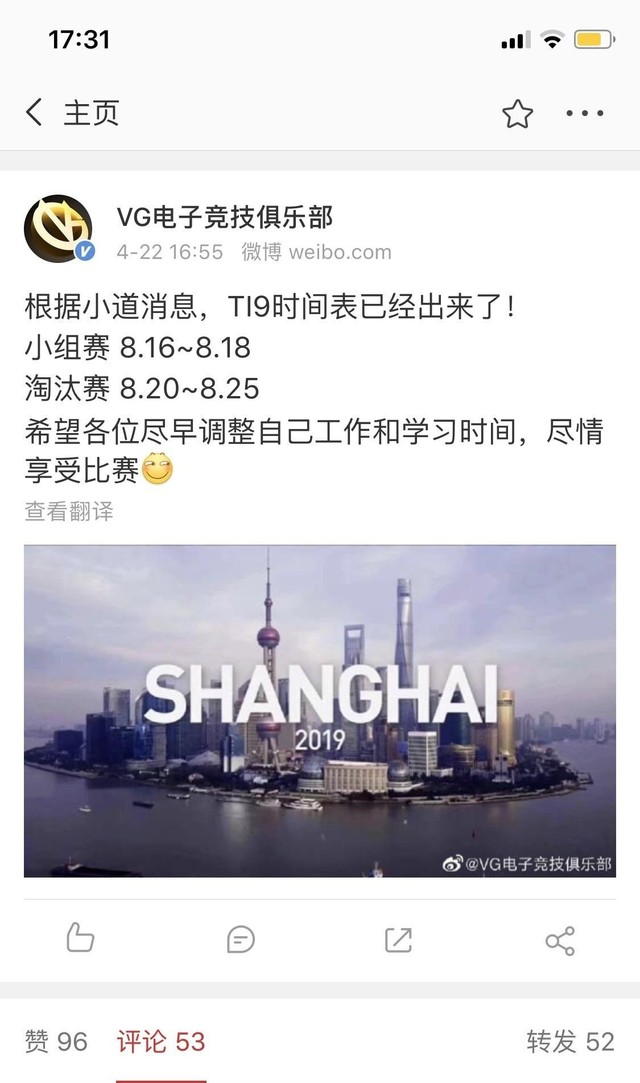Select the 评论 53 tab
This screenshot has width=640, height=1083.
161,1041
